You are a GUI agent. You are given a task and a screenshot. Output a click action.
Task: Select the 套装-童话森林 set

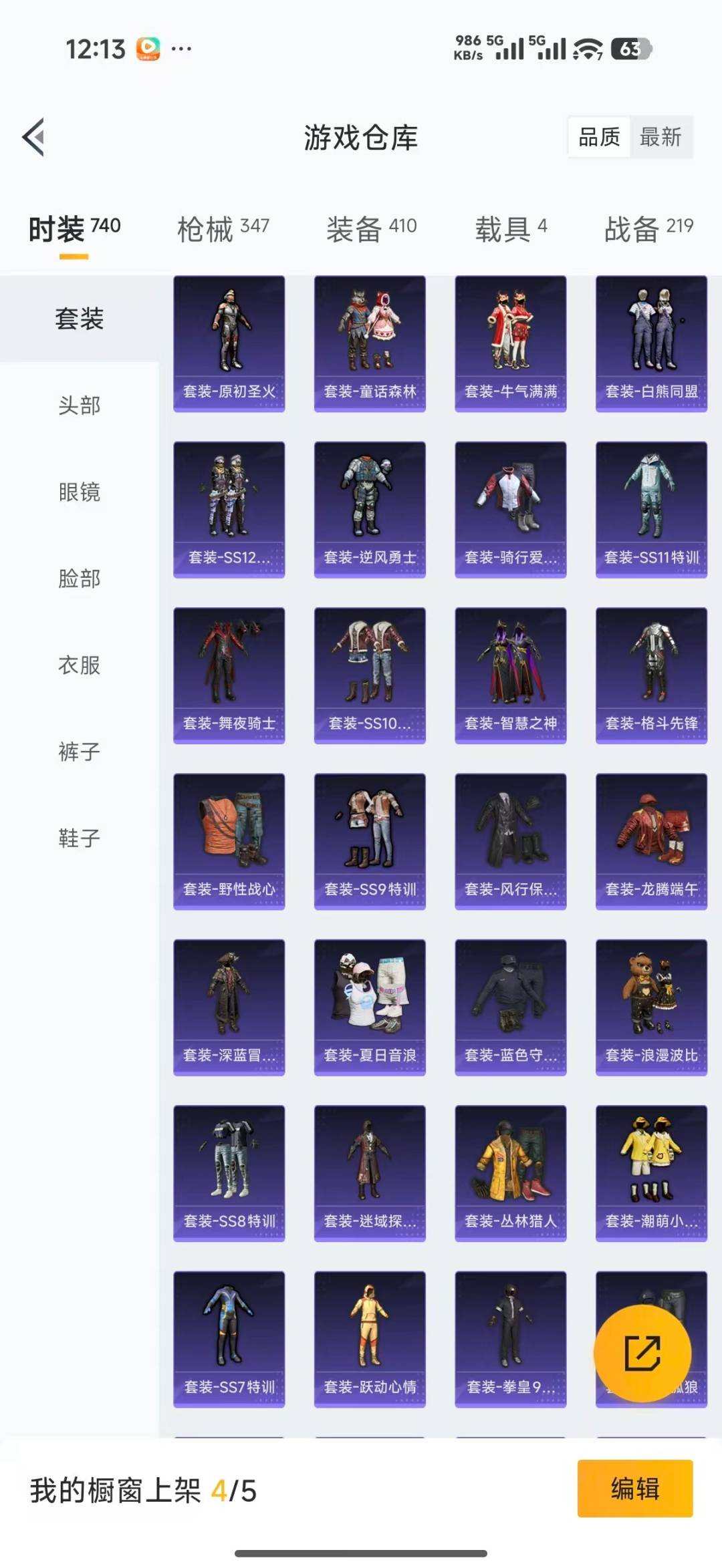pyautogui.click(x=369, y=341)
